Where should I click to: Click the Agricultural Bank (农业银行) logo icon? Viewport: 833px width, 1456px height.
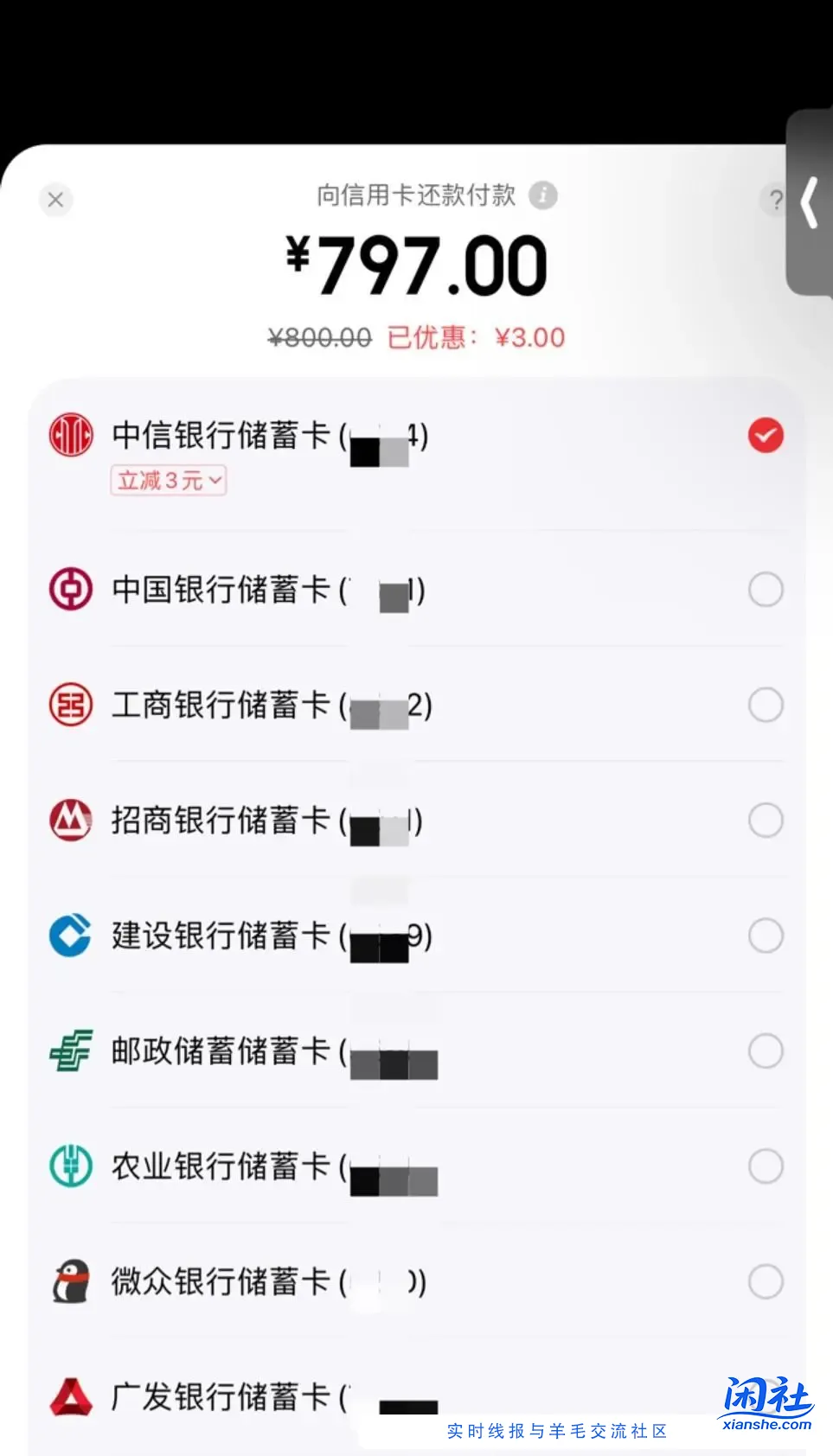70,1165
